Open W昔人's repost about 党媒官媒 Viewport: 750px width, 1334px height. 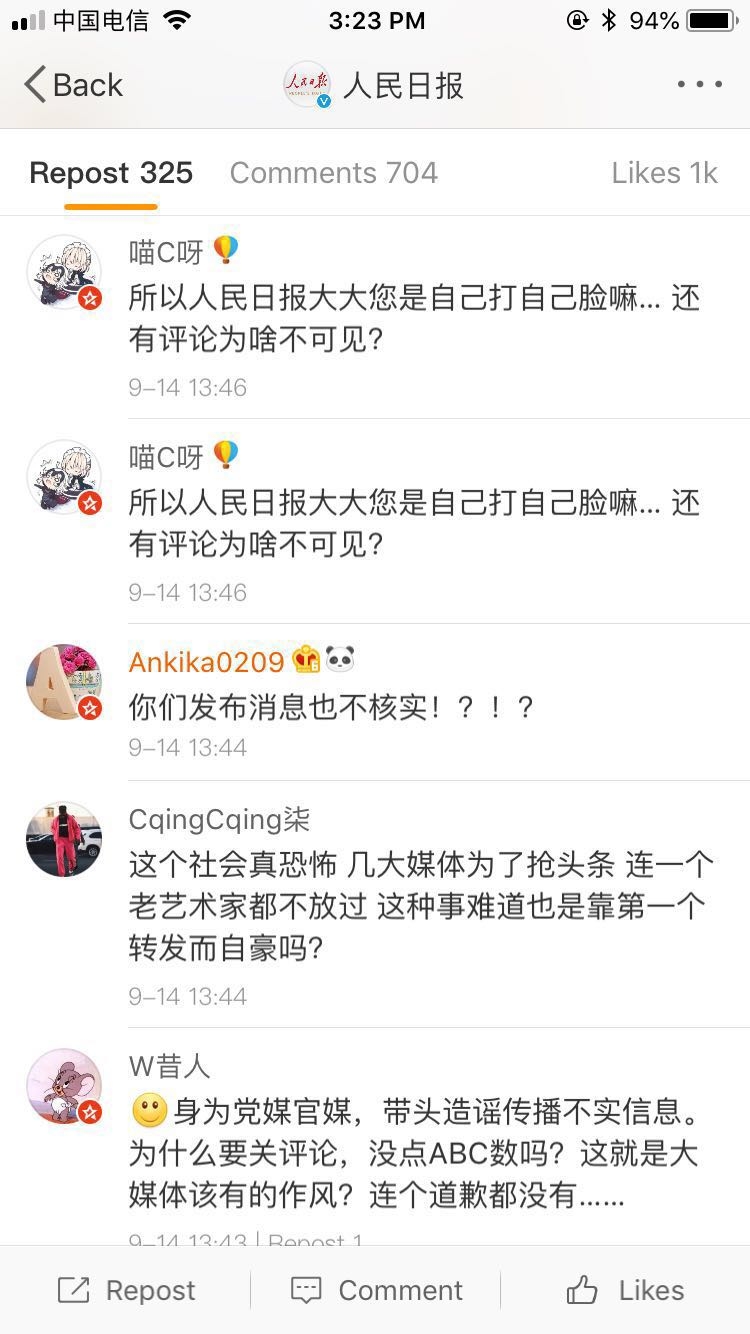[412, 1153]
